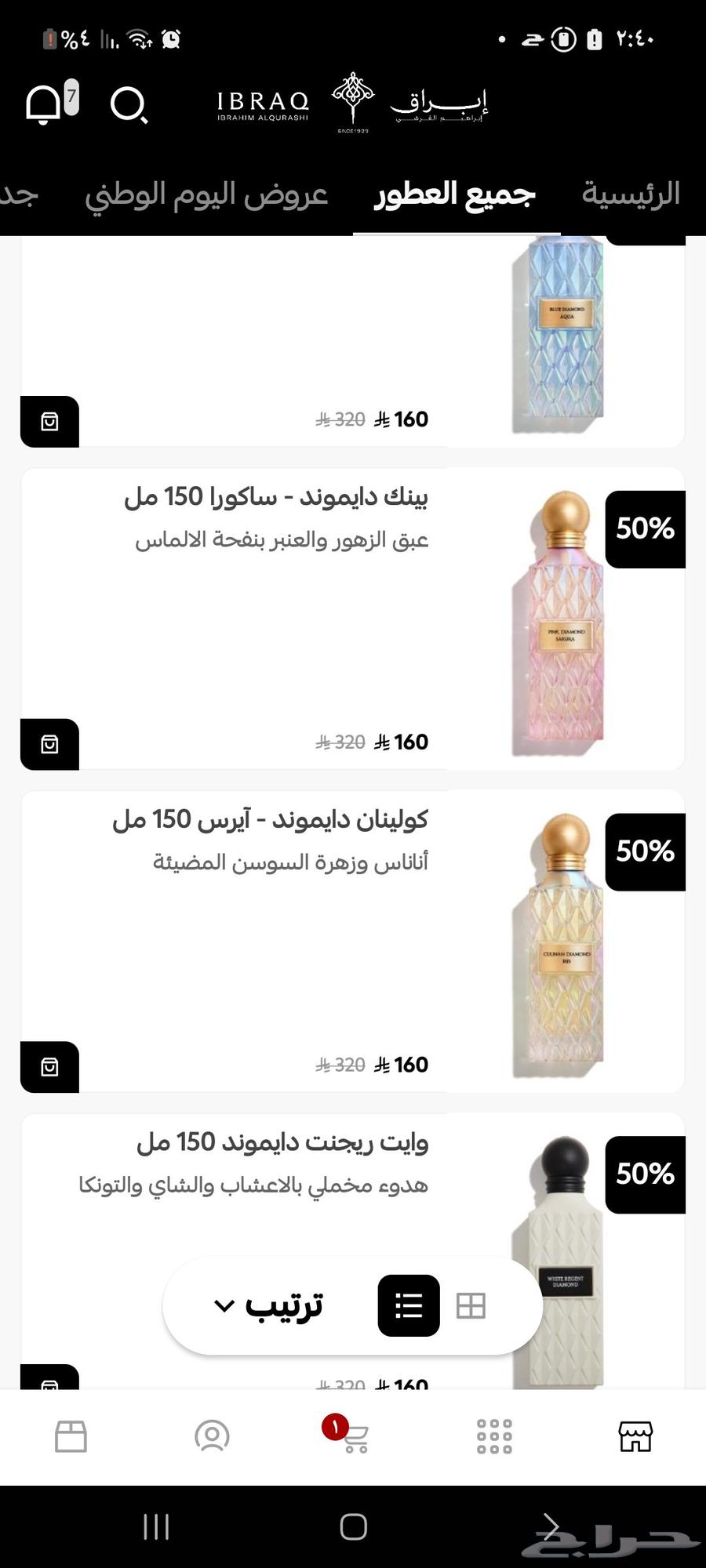
Task: Open كولينان دايموند - آيرس 150 مل product
Action: tap(272, 818)
